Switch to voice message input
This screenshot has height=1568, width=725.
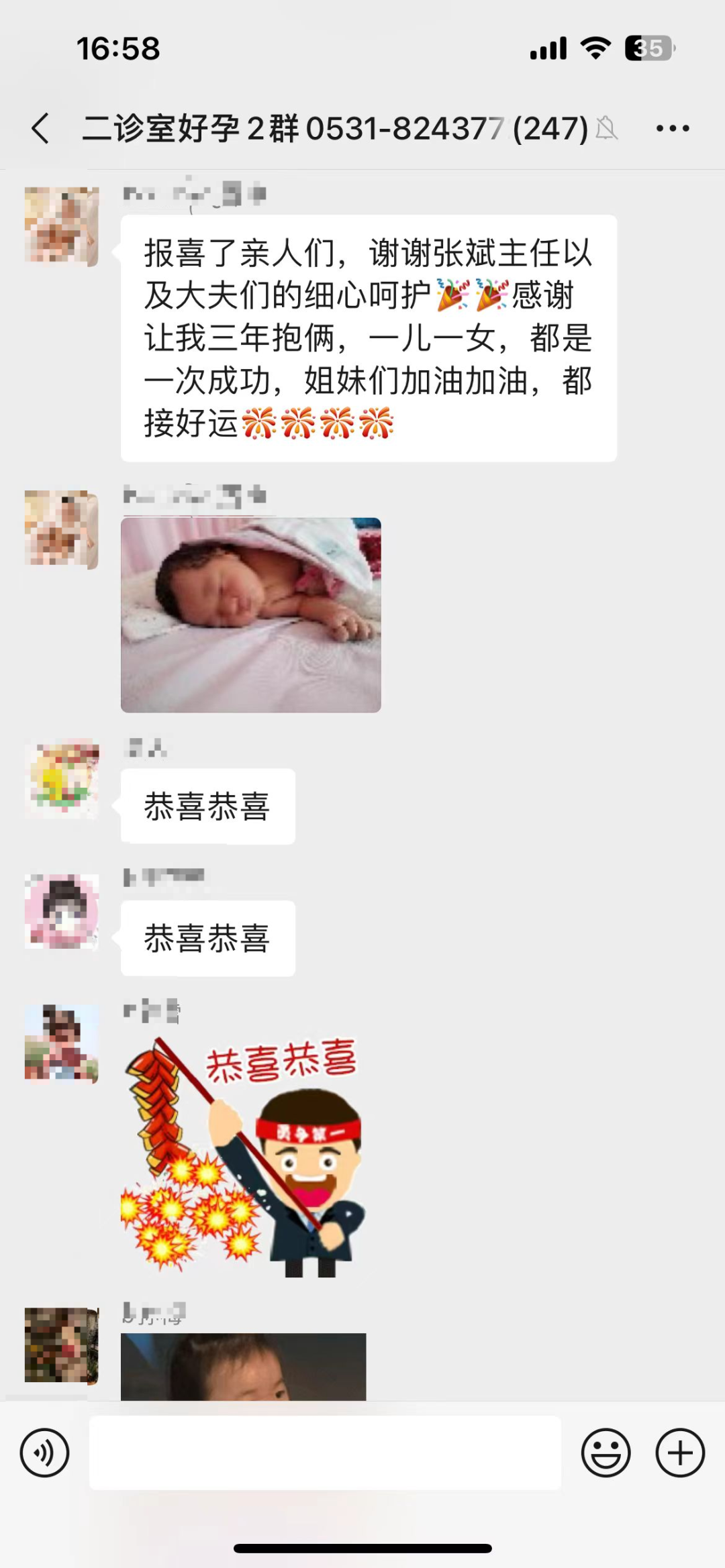[44, 1453]
